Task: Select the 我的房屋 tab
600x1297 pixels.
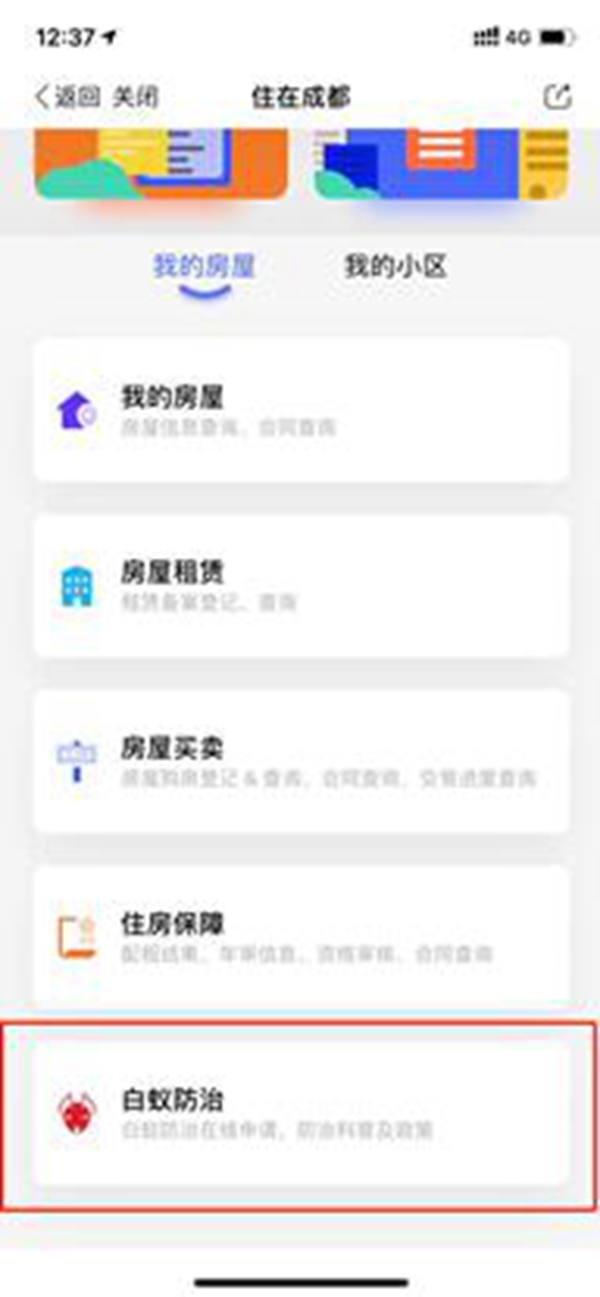Action: point(204,266)
